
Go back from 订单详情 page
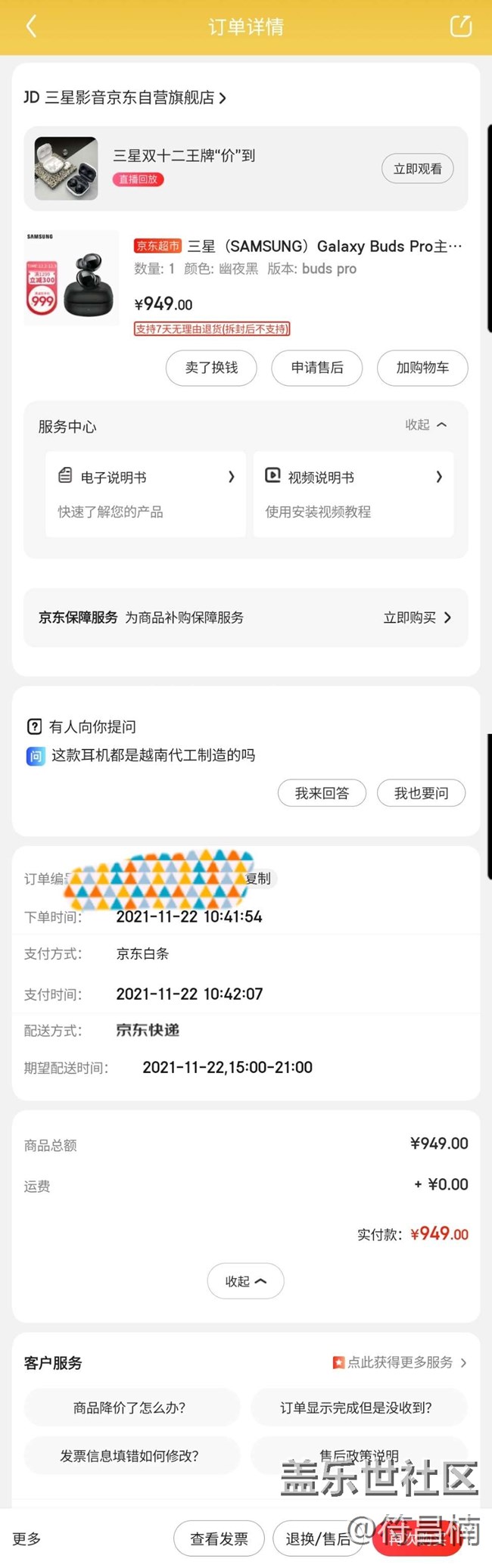coord(31,26)
